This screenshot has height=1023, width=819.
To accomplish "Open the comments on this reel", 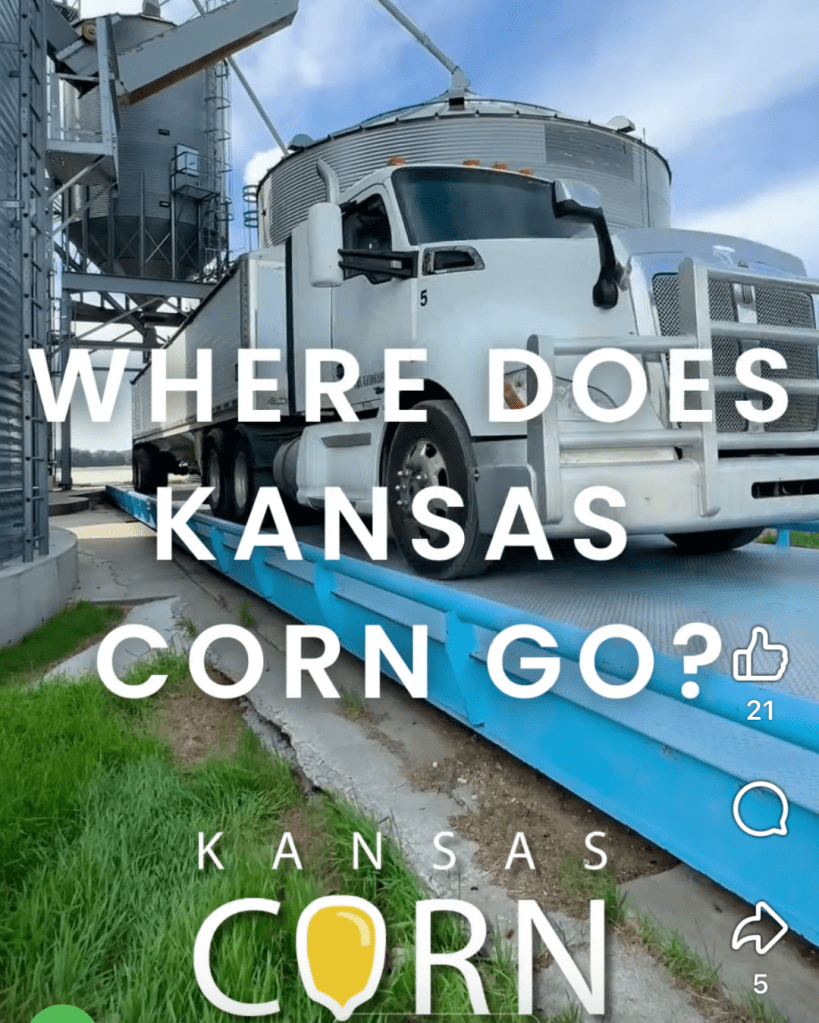I will coord(760,808).
